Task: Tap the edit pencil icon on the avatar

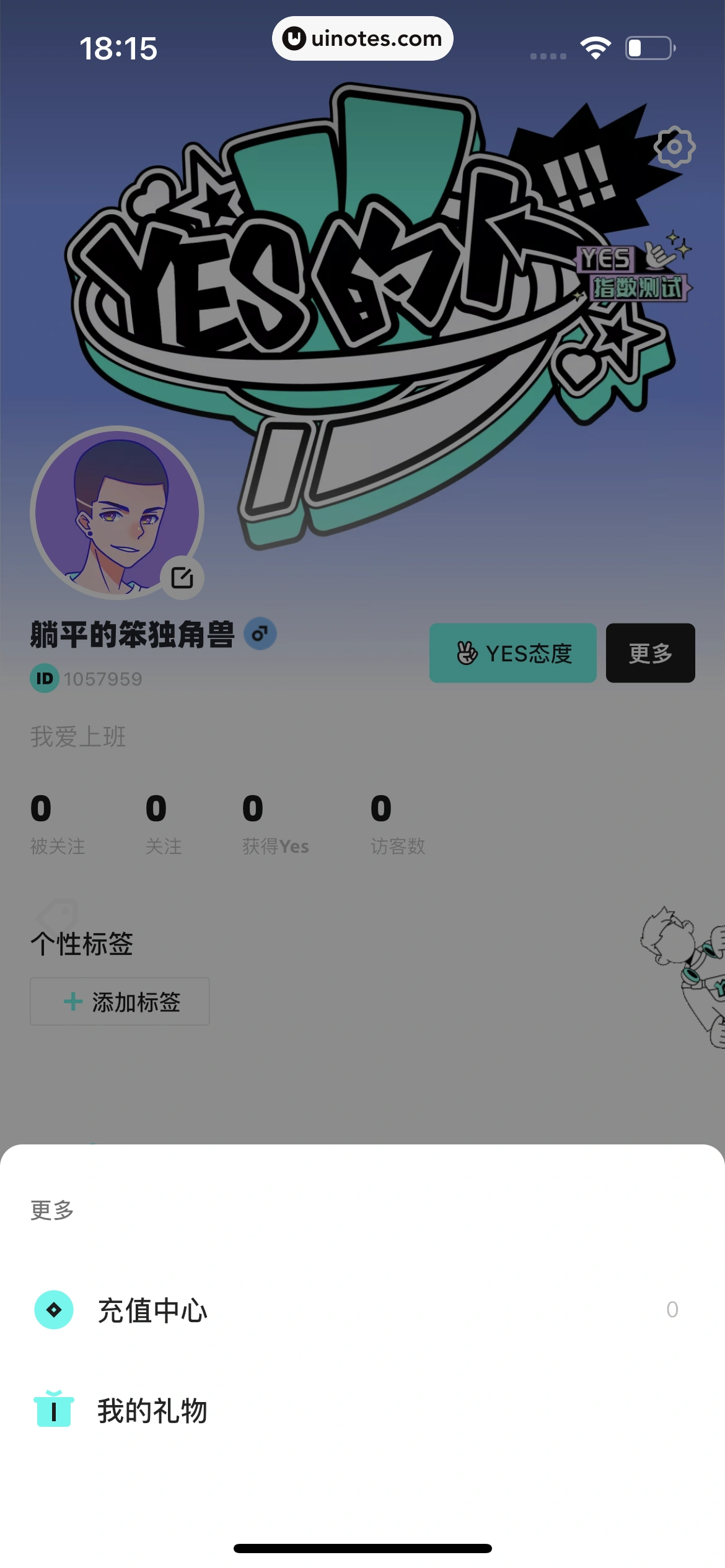Action: [182, 578]
